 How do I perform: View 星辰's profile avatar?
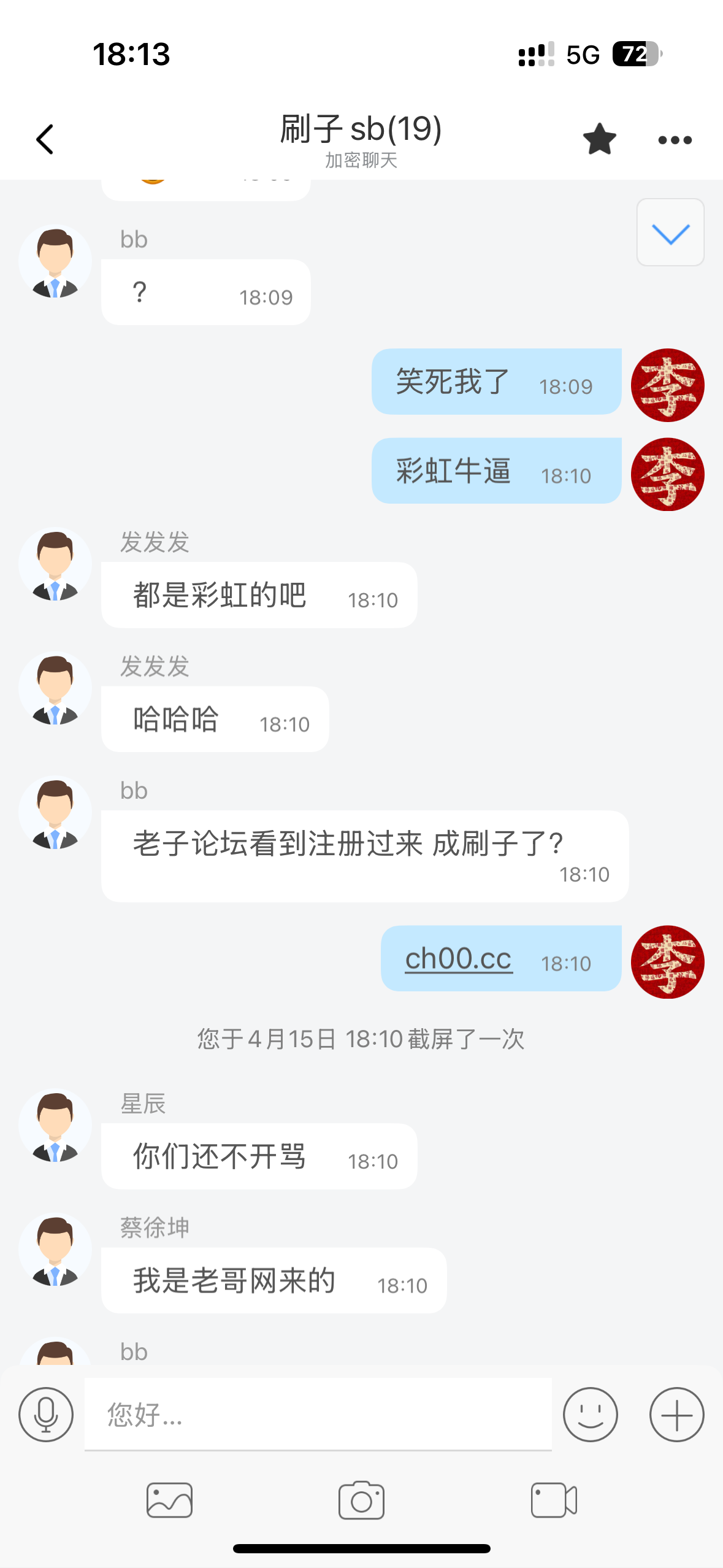pyautogui.click(x=55, y=1126)
